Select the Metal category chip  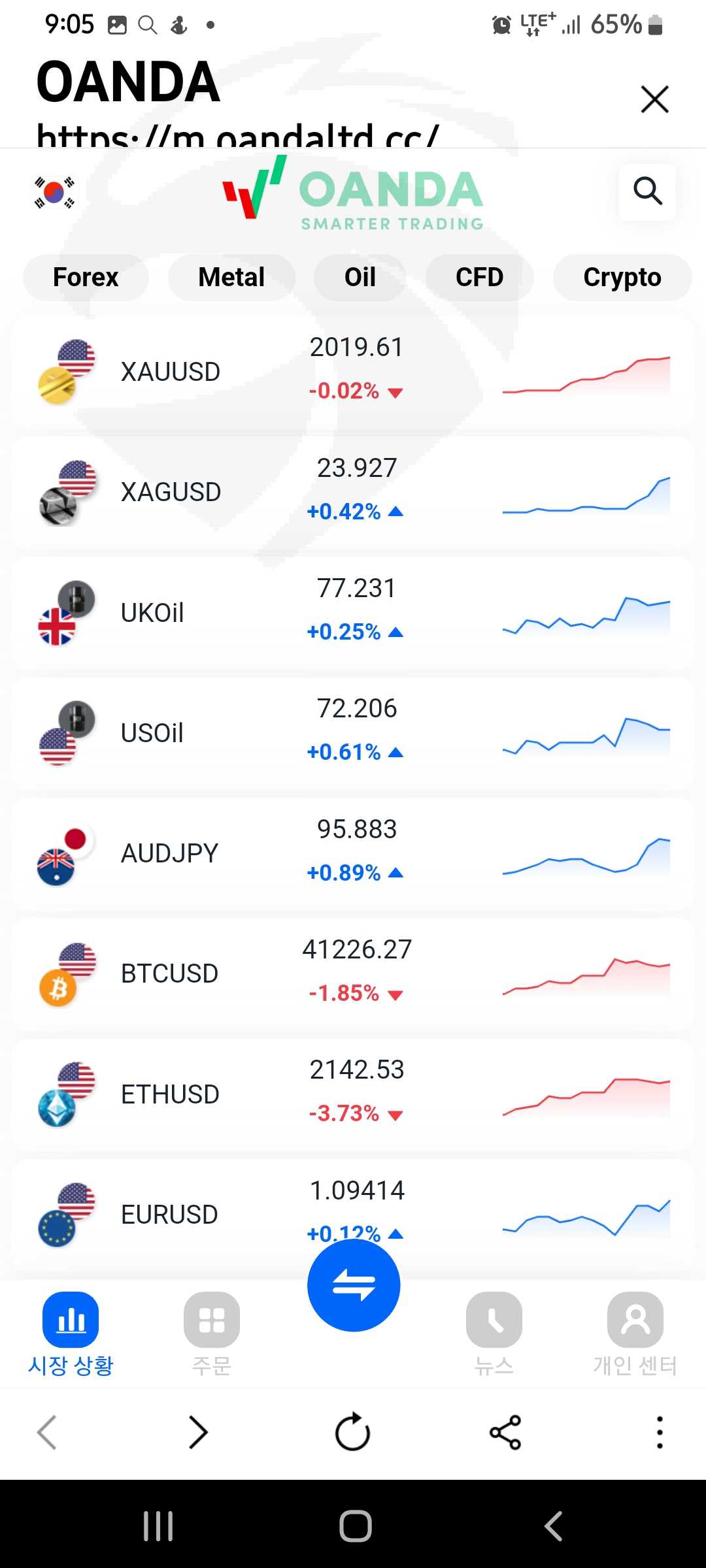coord(231,277)
